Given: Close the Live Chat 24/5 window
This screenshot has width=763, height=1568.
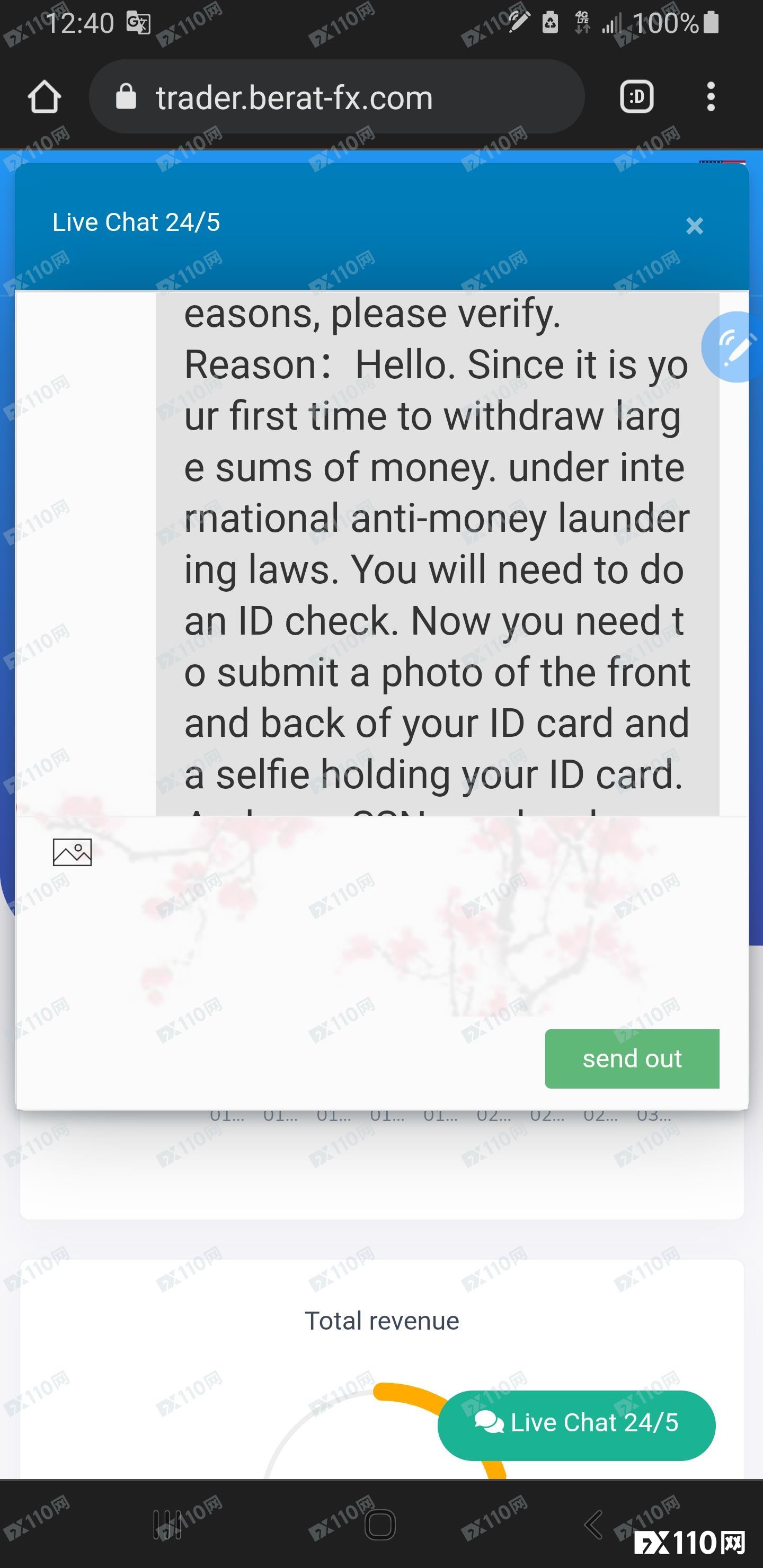Looking at the screenshot, I should click(x=694, y=226).
